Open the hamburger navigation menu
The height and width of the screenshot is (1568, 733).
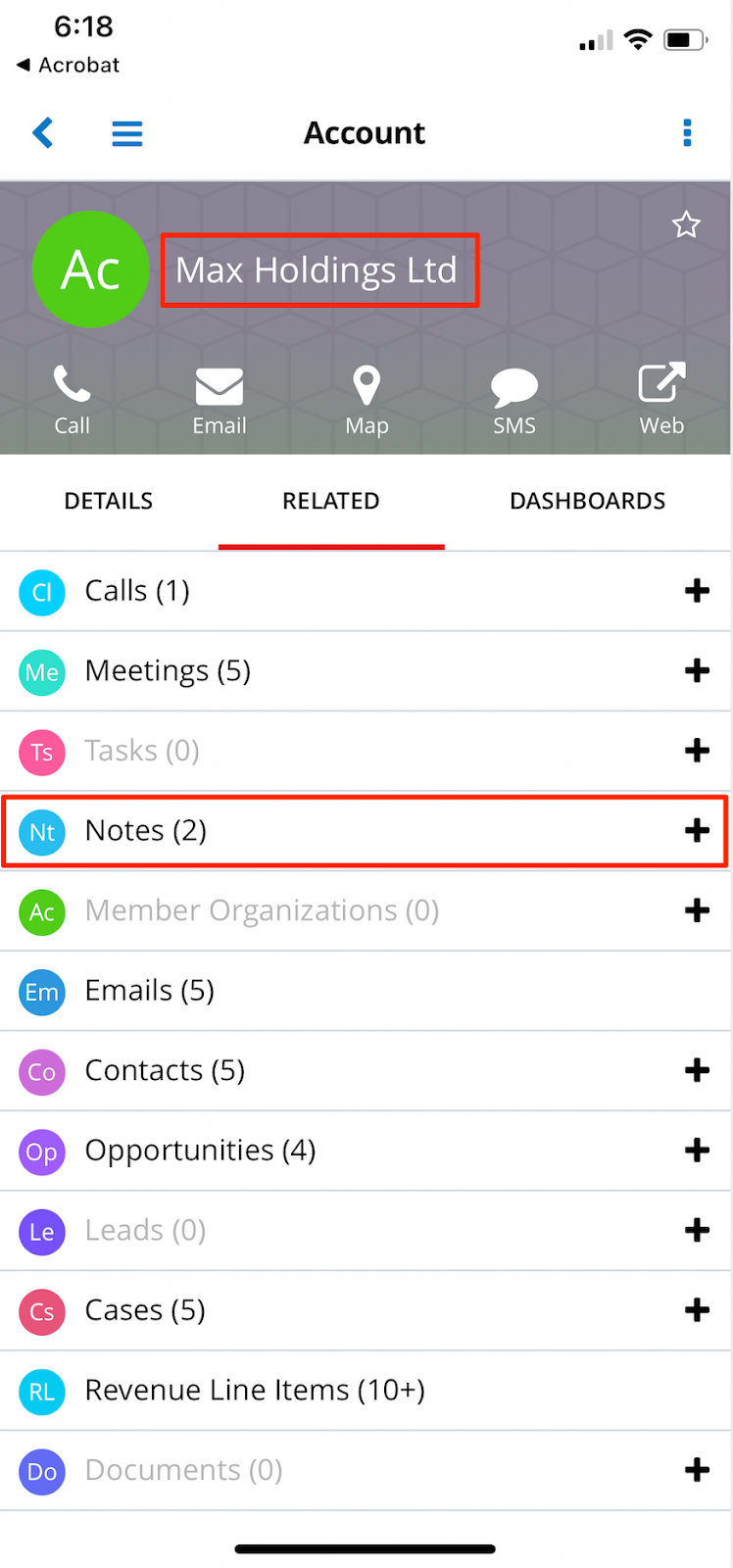pos(127,133)
